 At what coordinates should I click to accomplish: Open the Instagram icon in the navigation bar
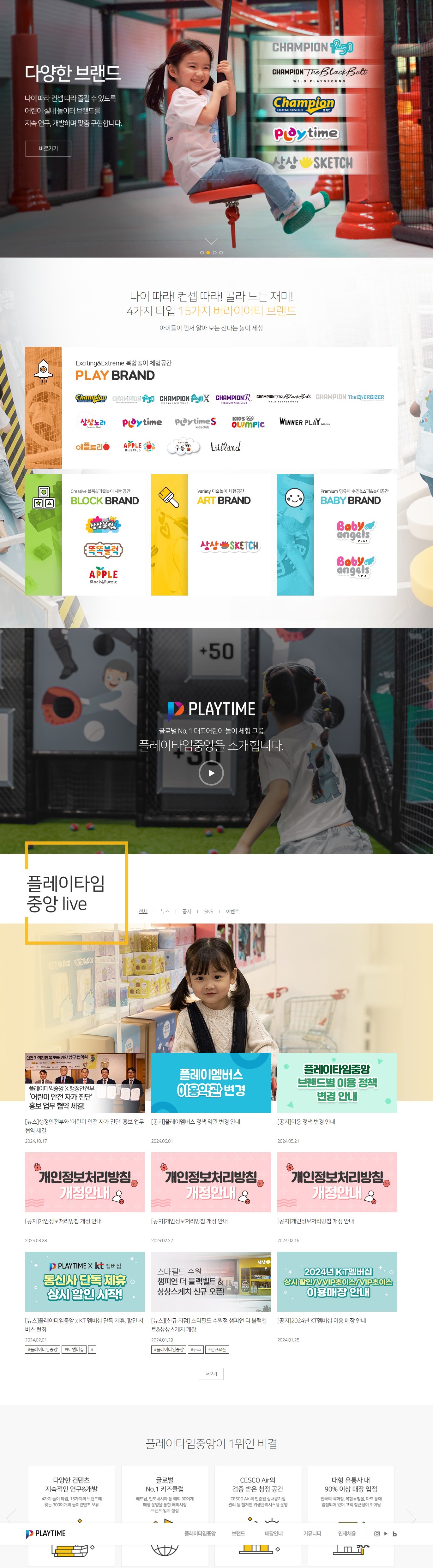coord(377,1533)
